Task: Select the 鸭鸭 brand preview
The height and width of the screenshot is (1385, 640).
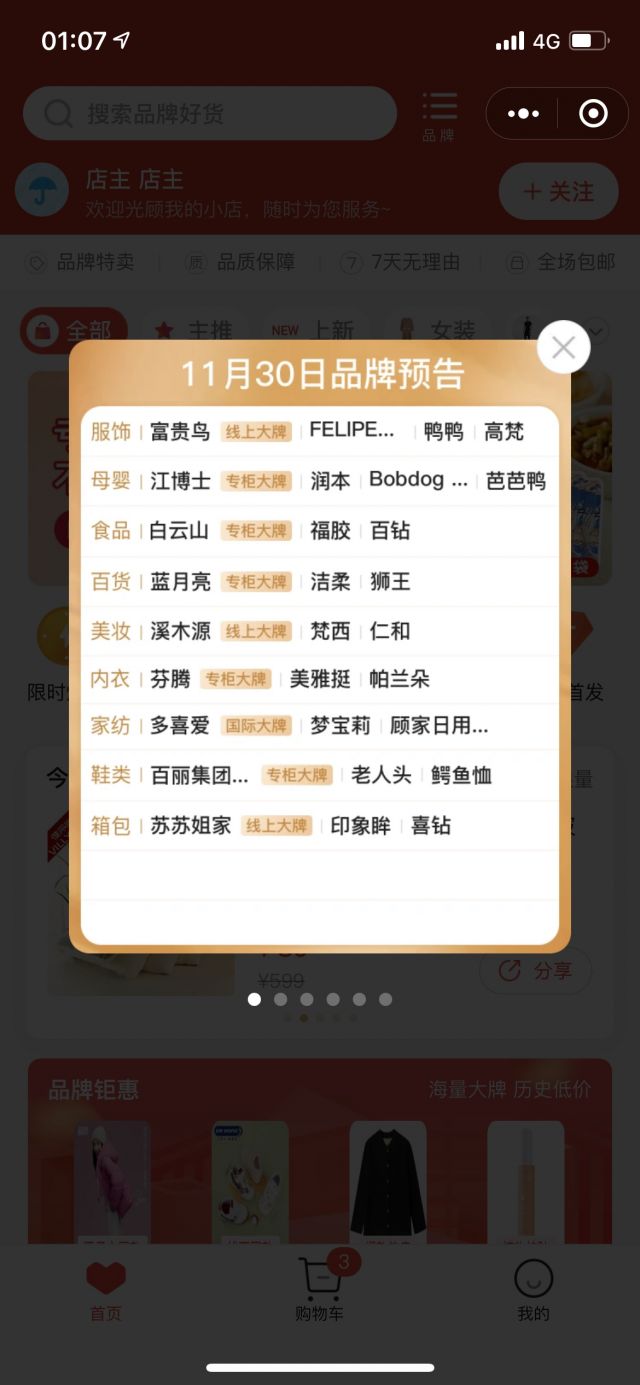Action: click(x=443, y=431)
